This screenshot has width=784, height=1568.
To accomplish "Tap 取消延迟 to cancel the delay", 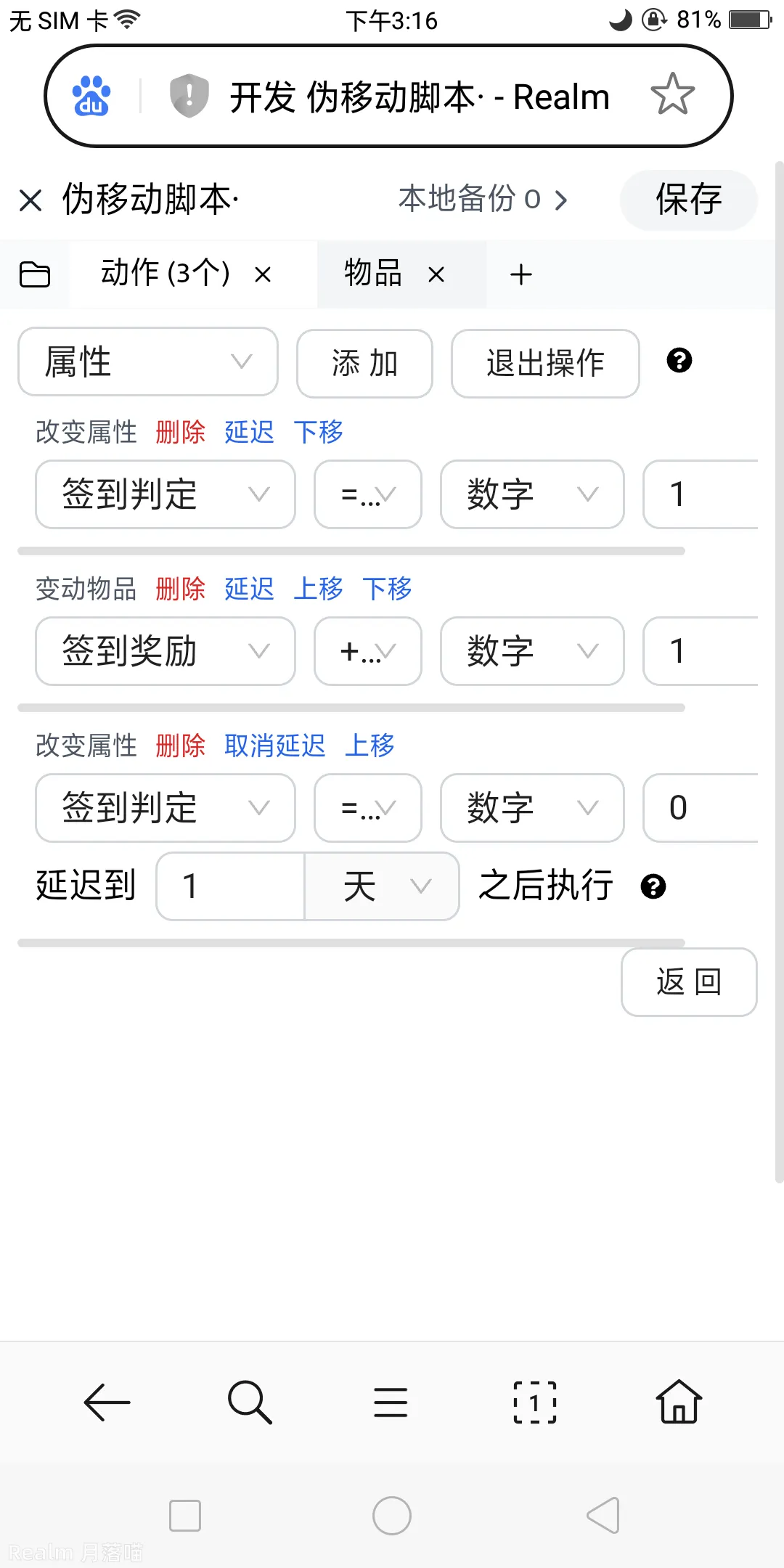I will 274,746.
